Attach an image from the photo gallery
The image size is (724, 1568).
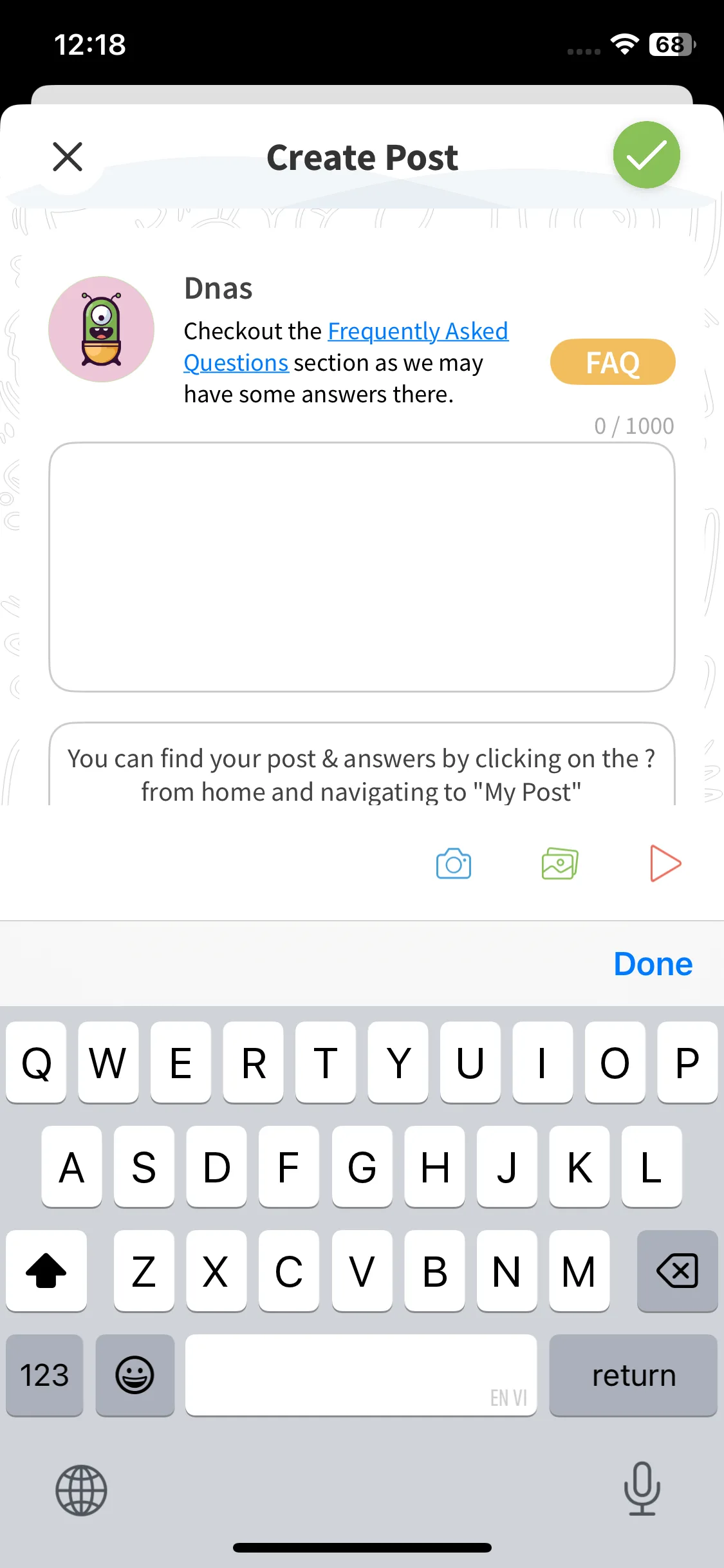click(x=560, y=863)
